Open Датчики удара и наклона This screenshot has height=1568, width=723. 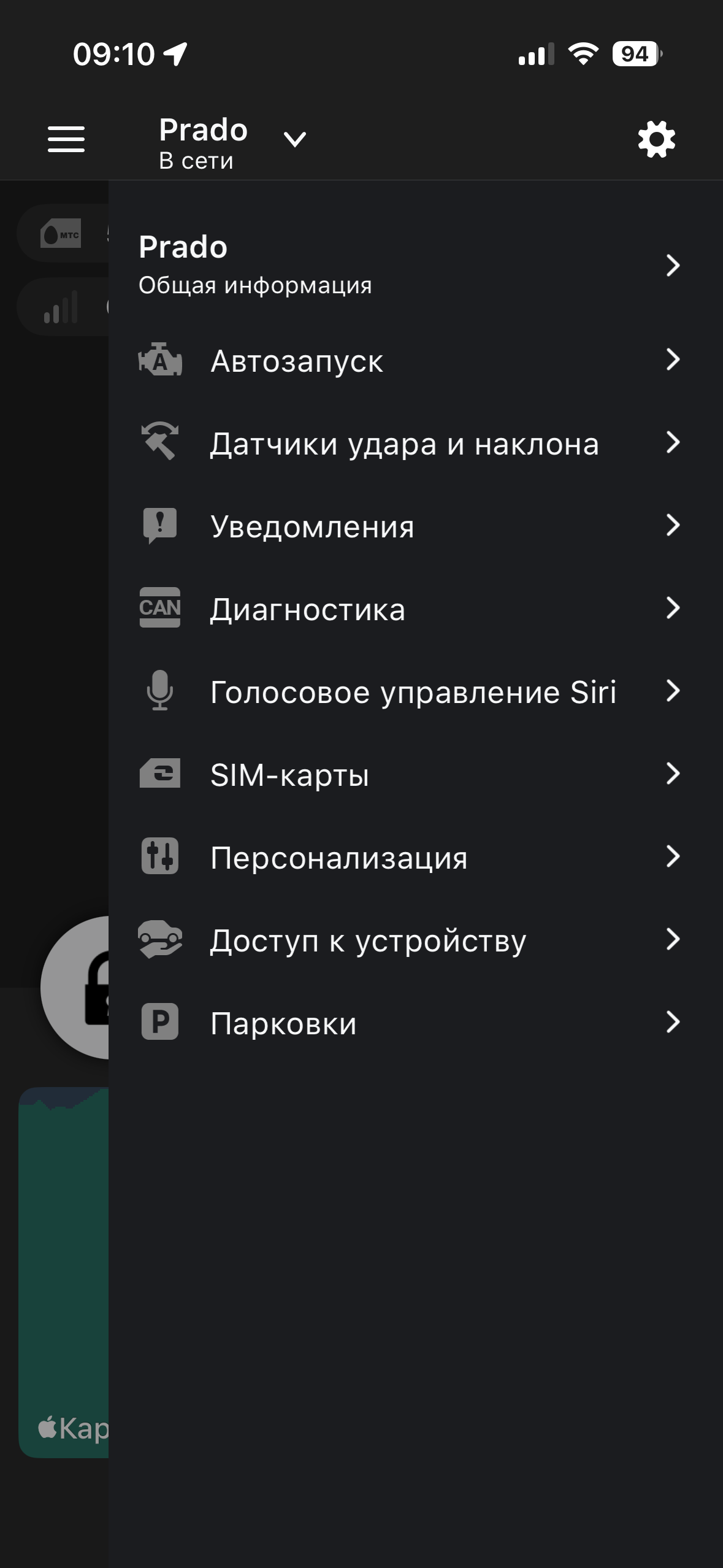click(x=409, y=444)
